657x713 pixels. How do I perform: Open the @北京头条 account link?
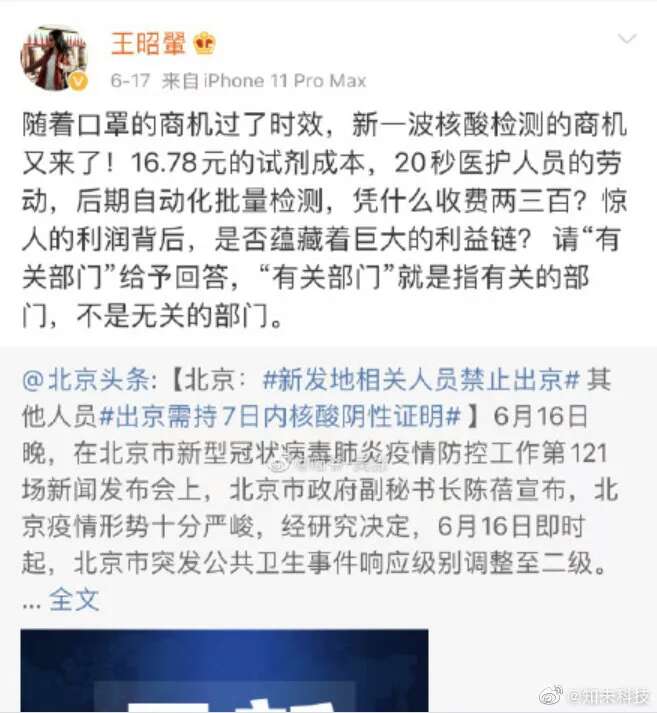pyautogui.click(x=88, y=381)
